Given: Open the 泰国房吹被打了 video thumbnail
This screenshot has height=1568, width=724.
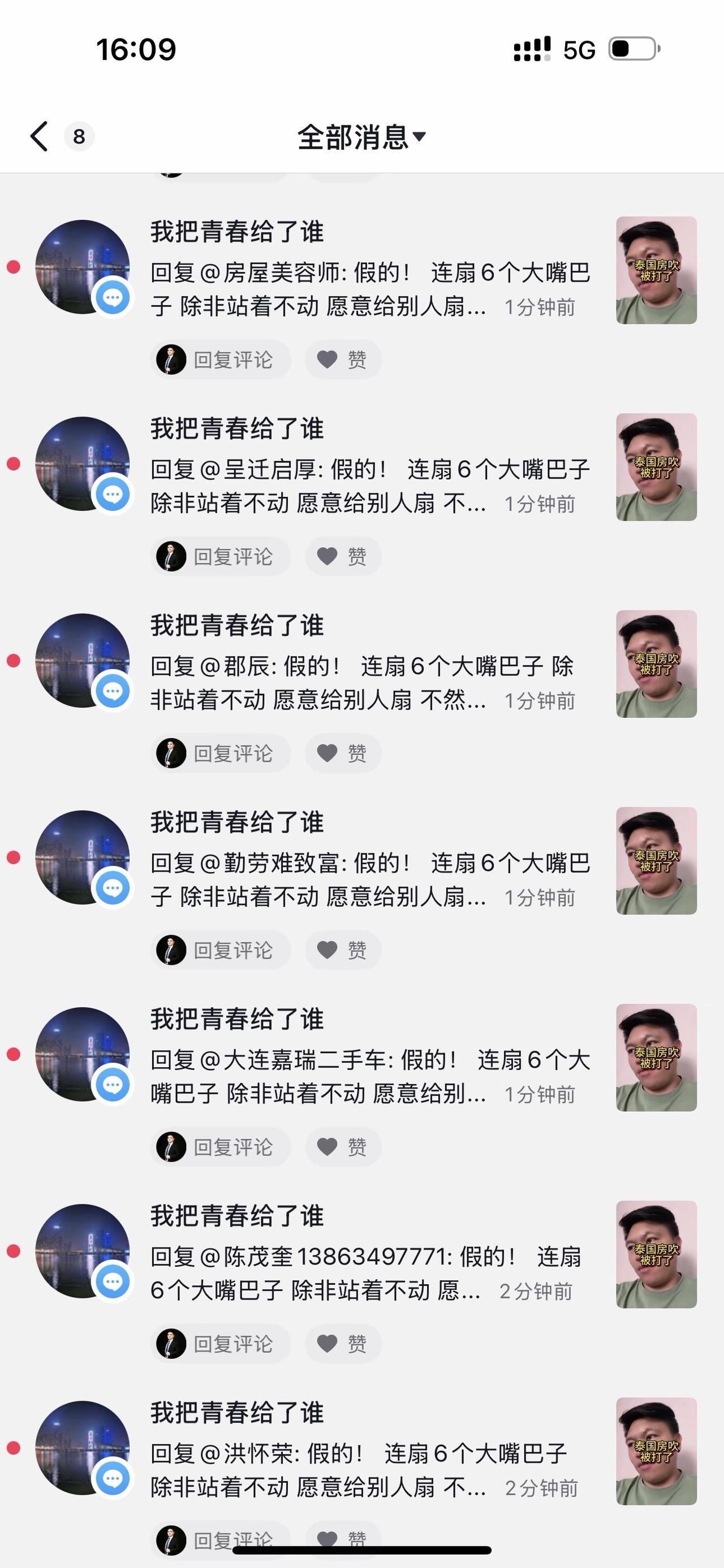Looking at the screenshot, I should (656, 268).
